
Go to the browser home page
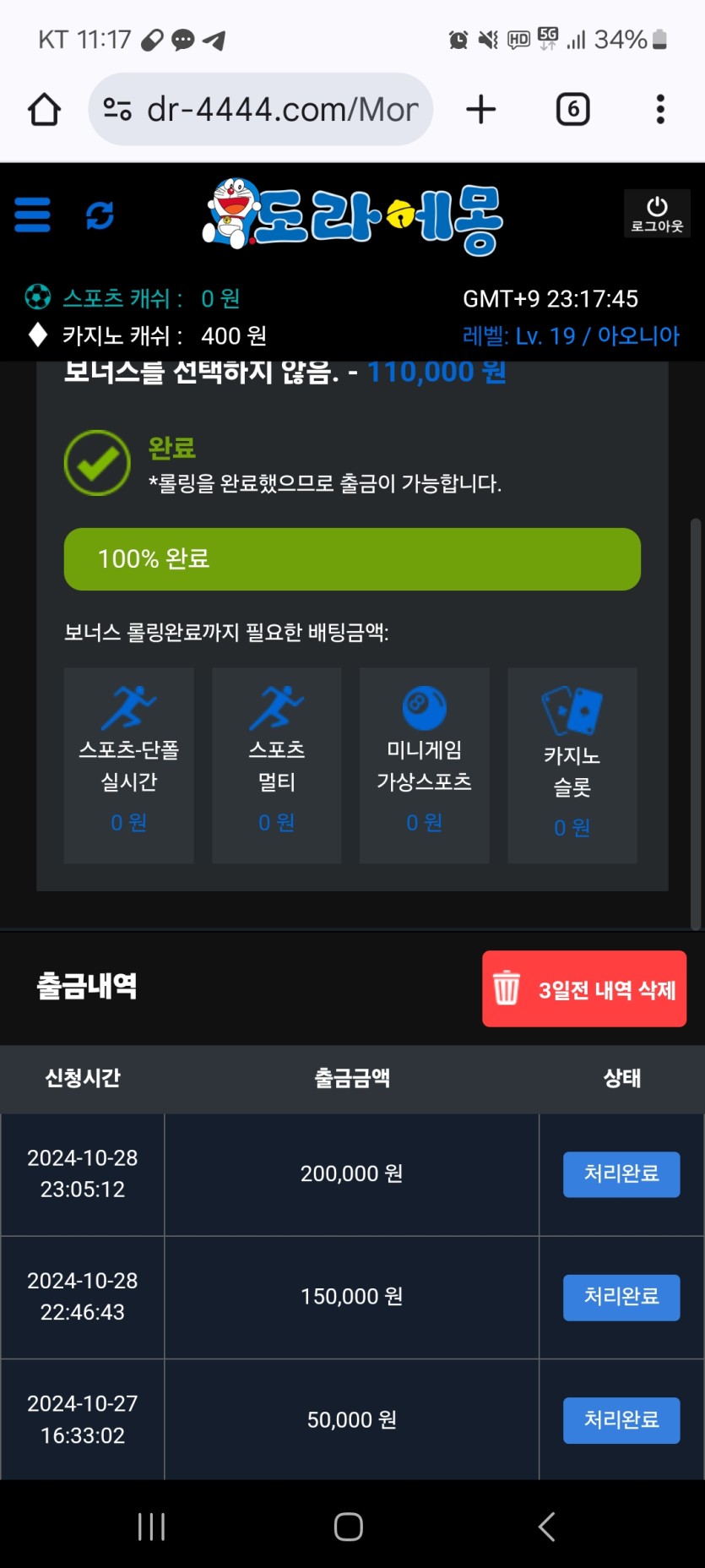(x=44, y=110)
